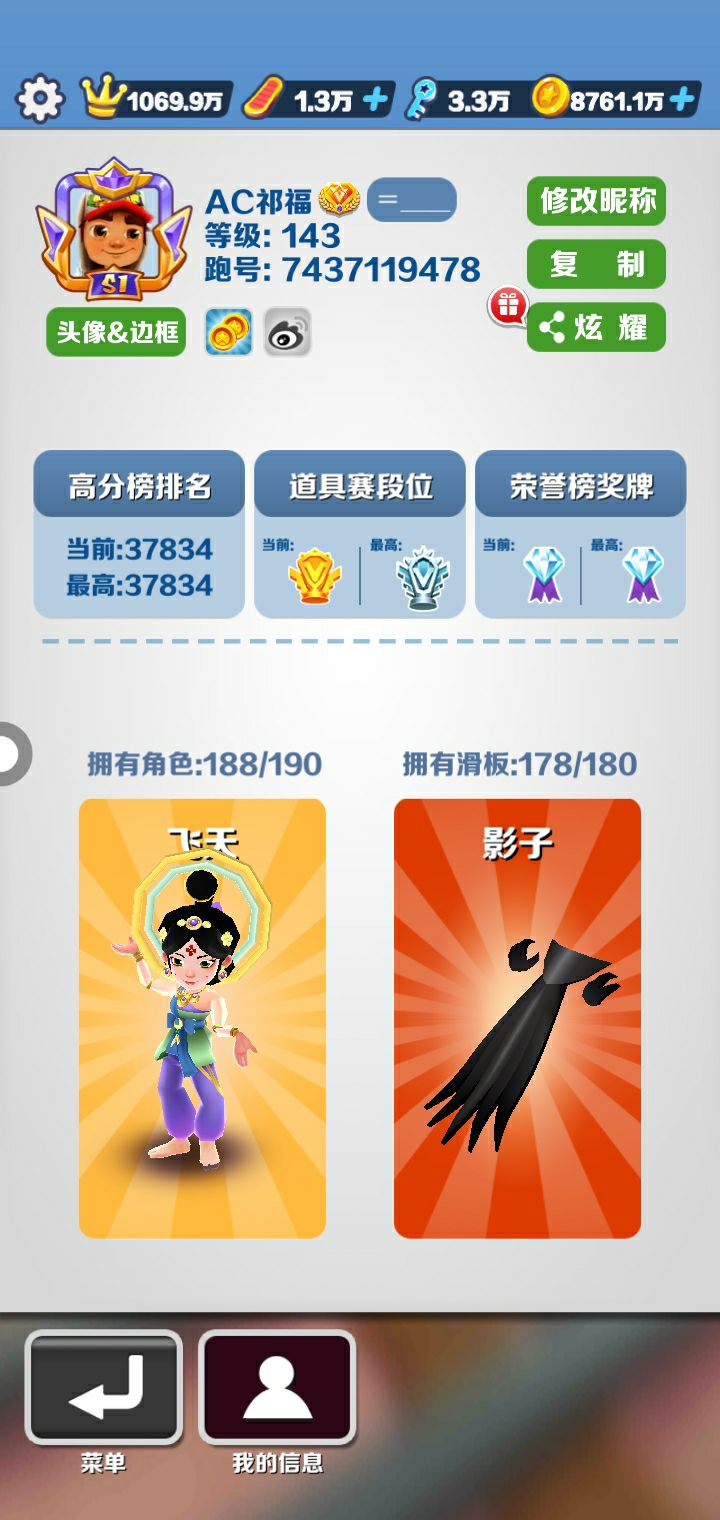720x1520 pixels.
Task: Tap the key counter in top bar
Action: point(462,100)
